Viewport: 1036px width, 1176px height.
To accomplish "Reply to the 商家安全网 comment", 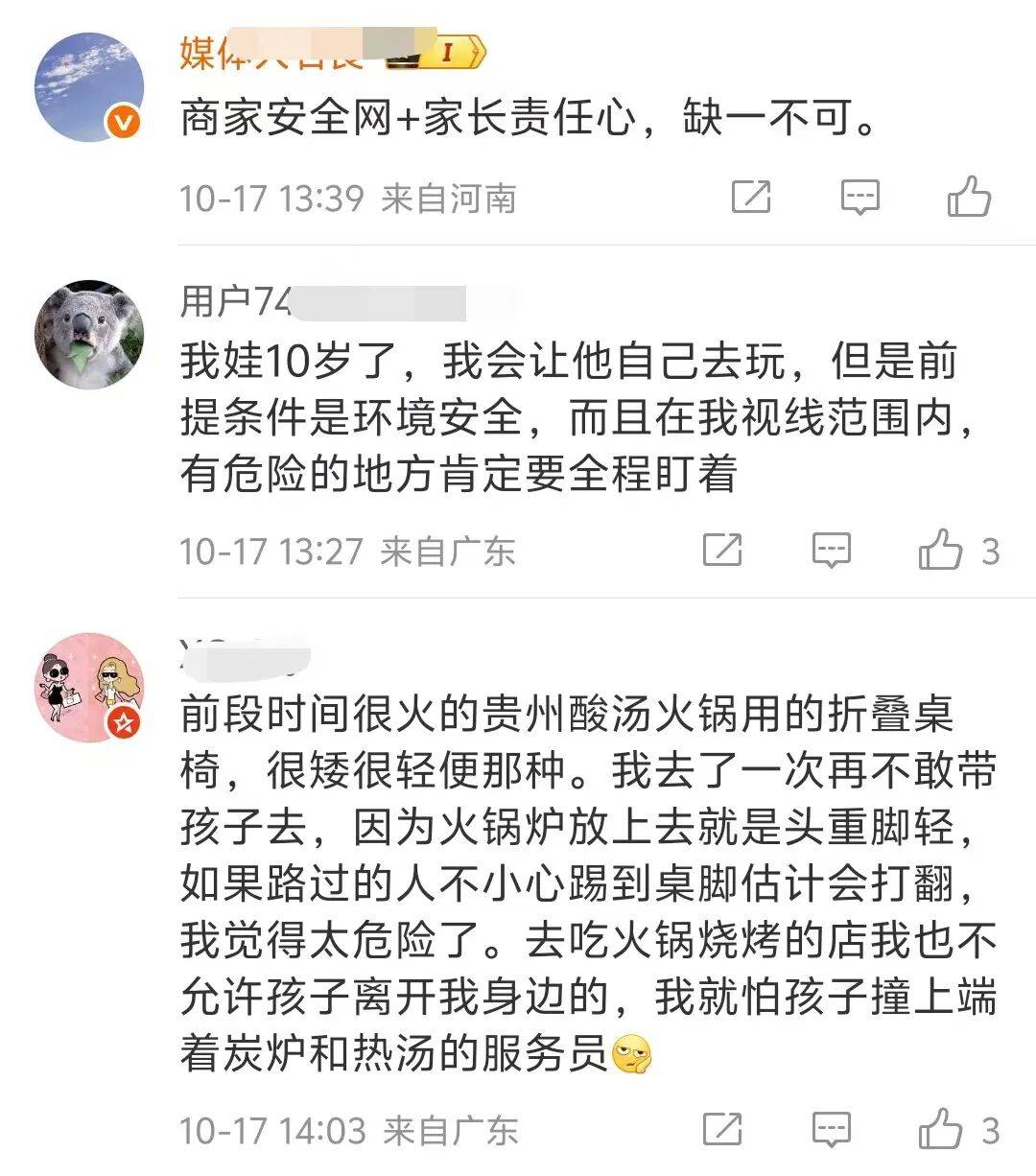I will (x=860, y=197).
